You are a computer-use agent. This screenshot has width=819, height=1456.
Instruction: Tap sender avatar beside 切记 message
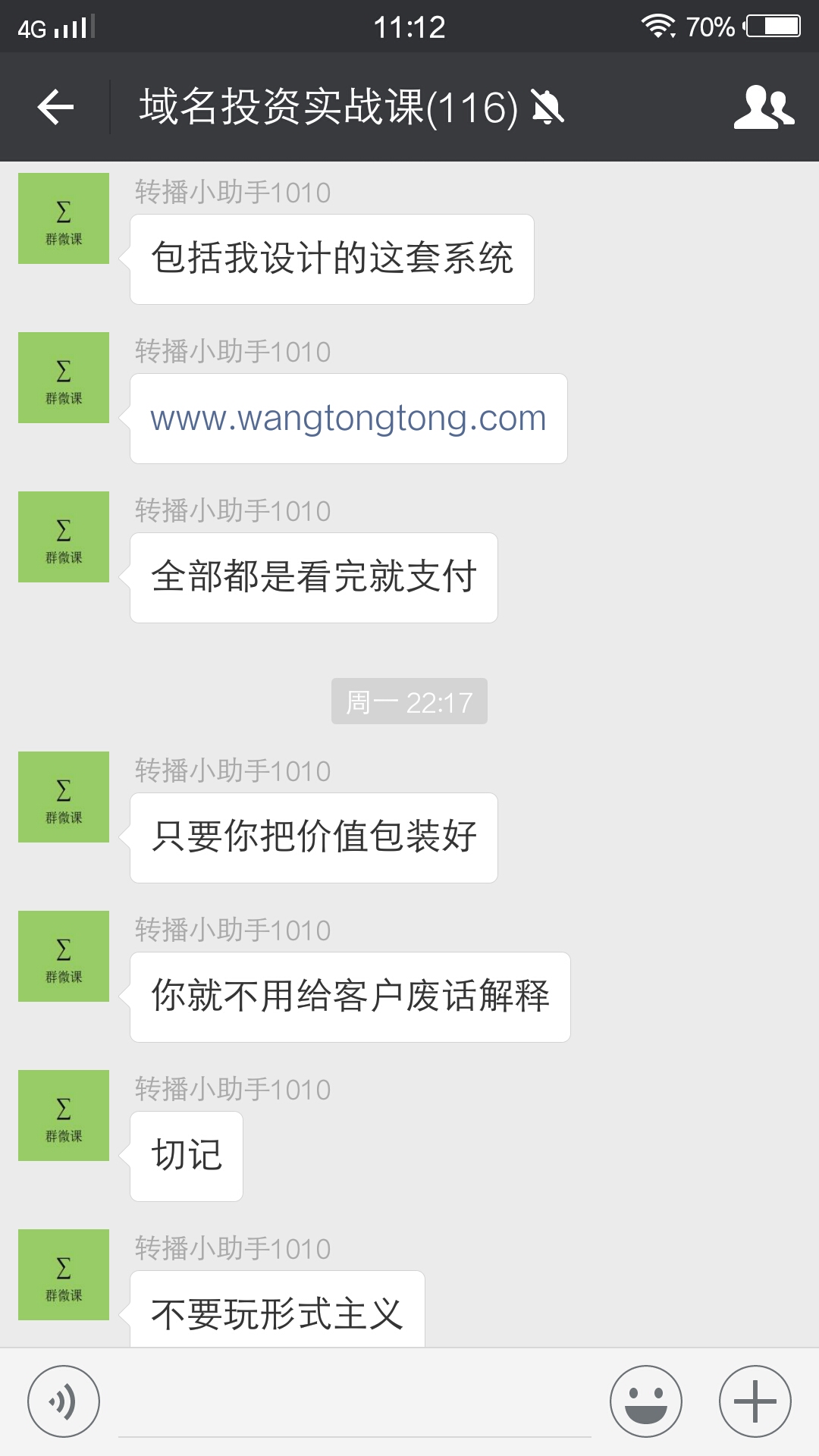pos(64,1116)
